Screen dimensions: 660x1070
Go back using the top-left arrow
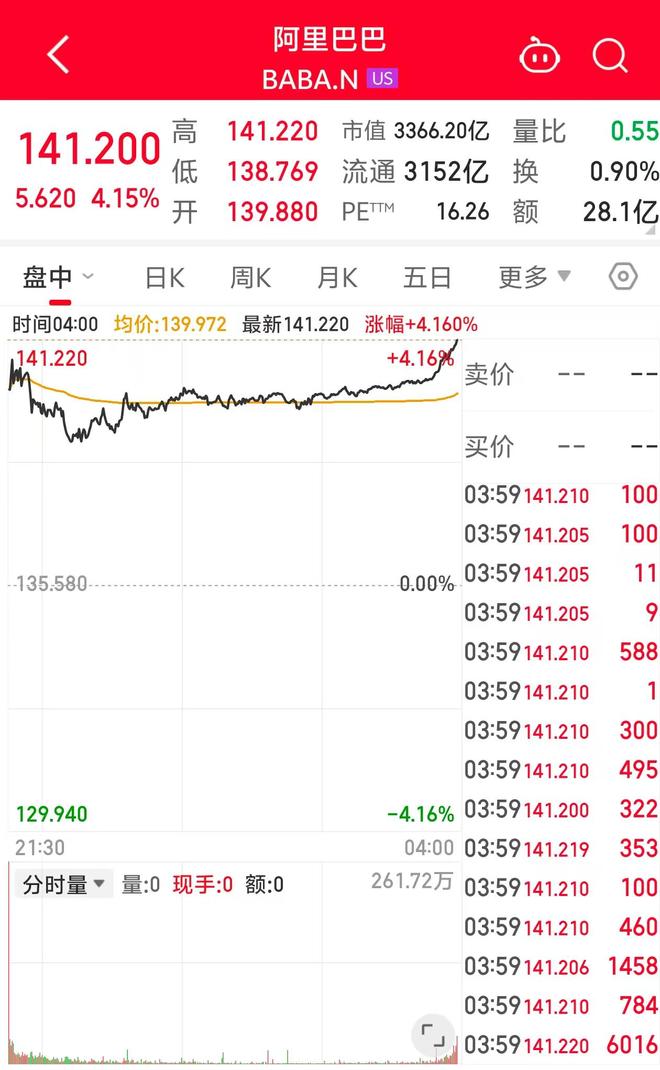(x=59, y=55)
